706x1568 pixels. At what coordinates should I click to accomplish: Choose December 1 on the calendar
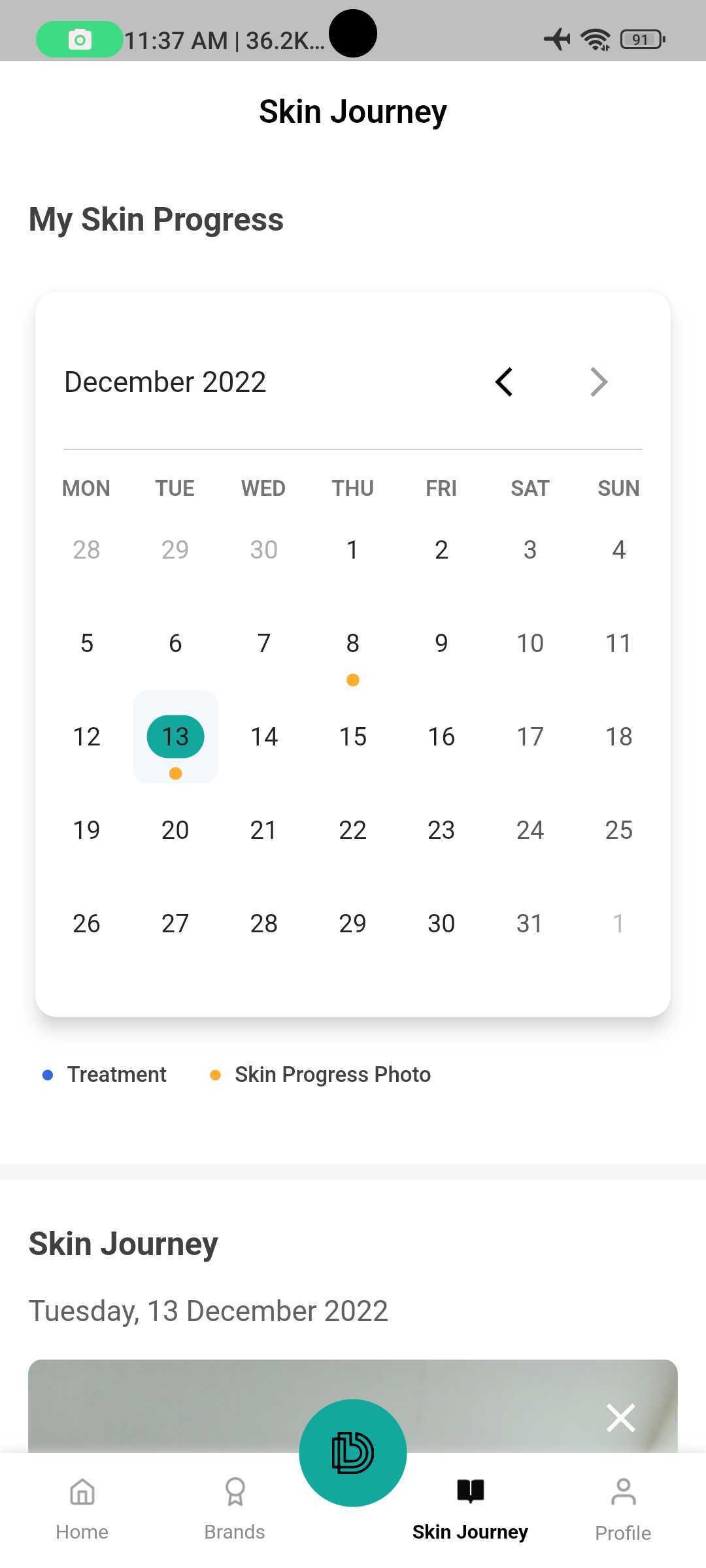[352, 550]
